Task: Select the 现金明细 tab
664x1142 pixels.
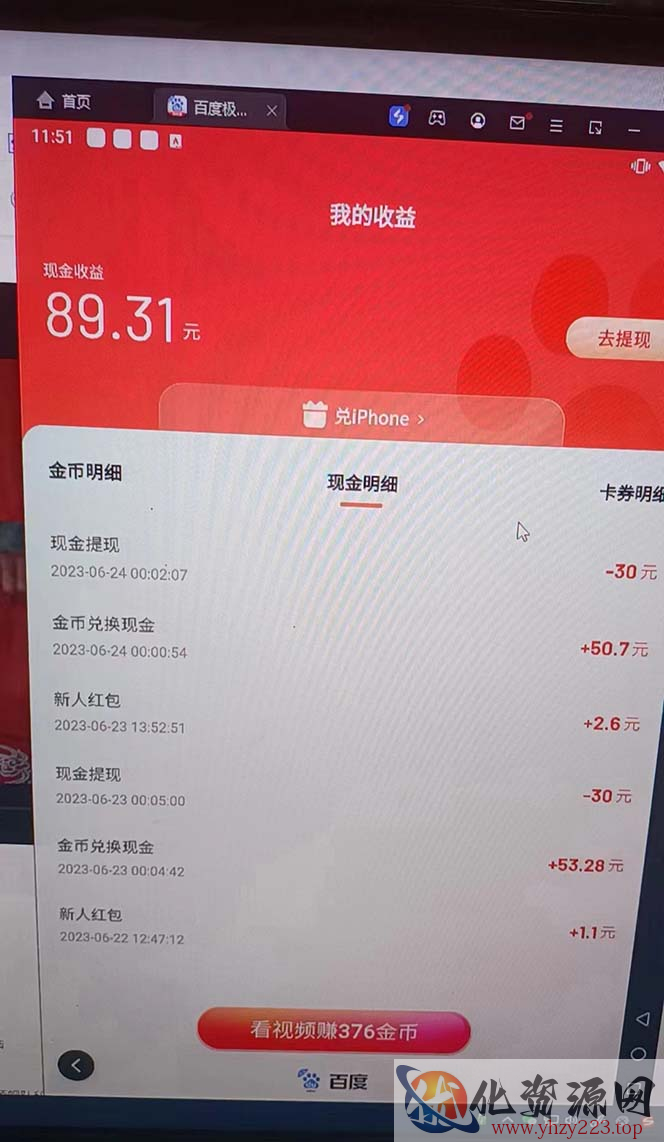Action: (x=362, y=483)
